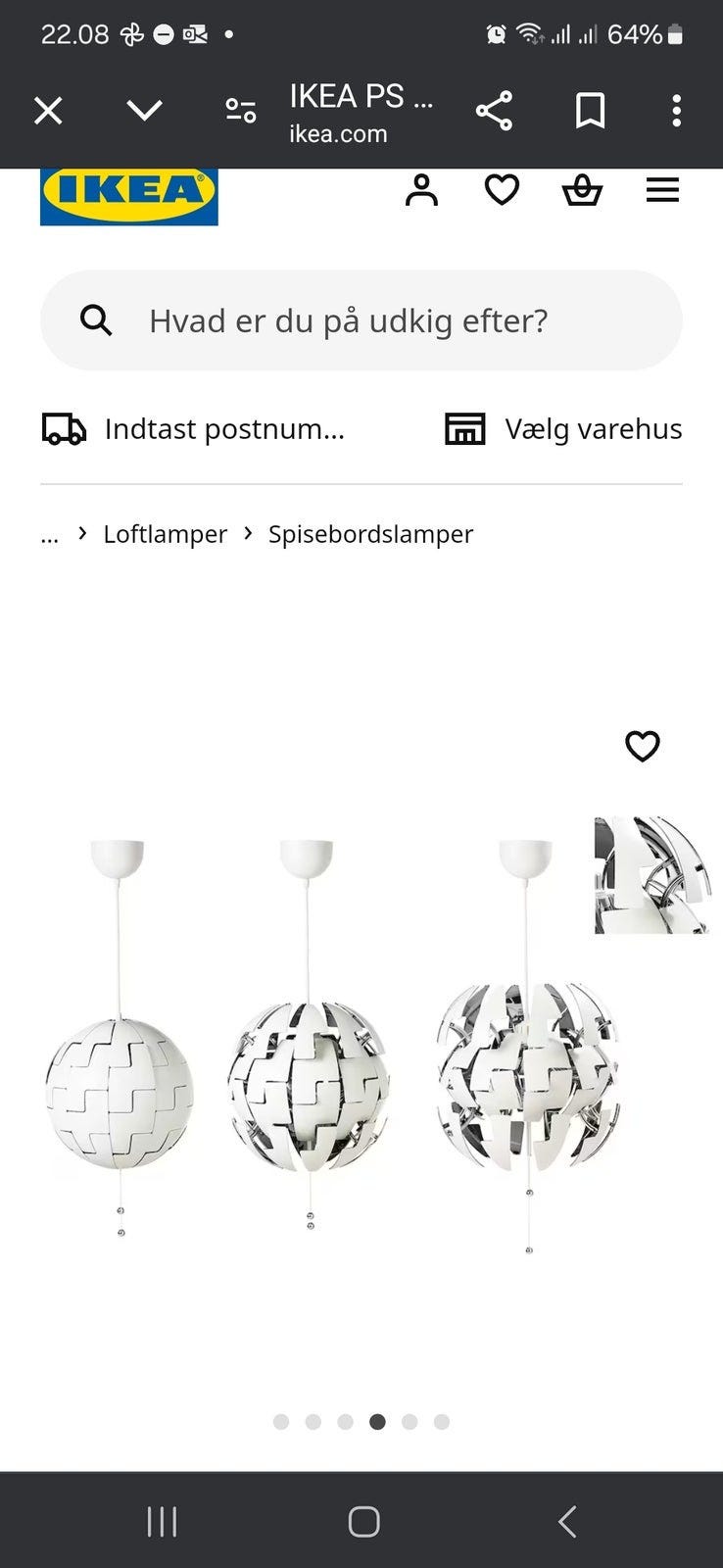Viewport: 723px width, 1568px height.
Task: Select the fourth carousel dot indicator
Action: [x=377, y=1422]
